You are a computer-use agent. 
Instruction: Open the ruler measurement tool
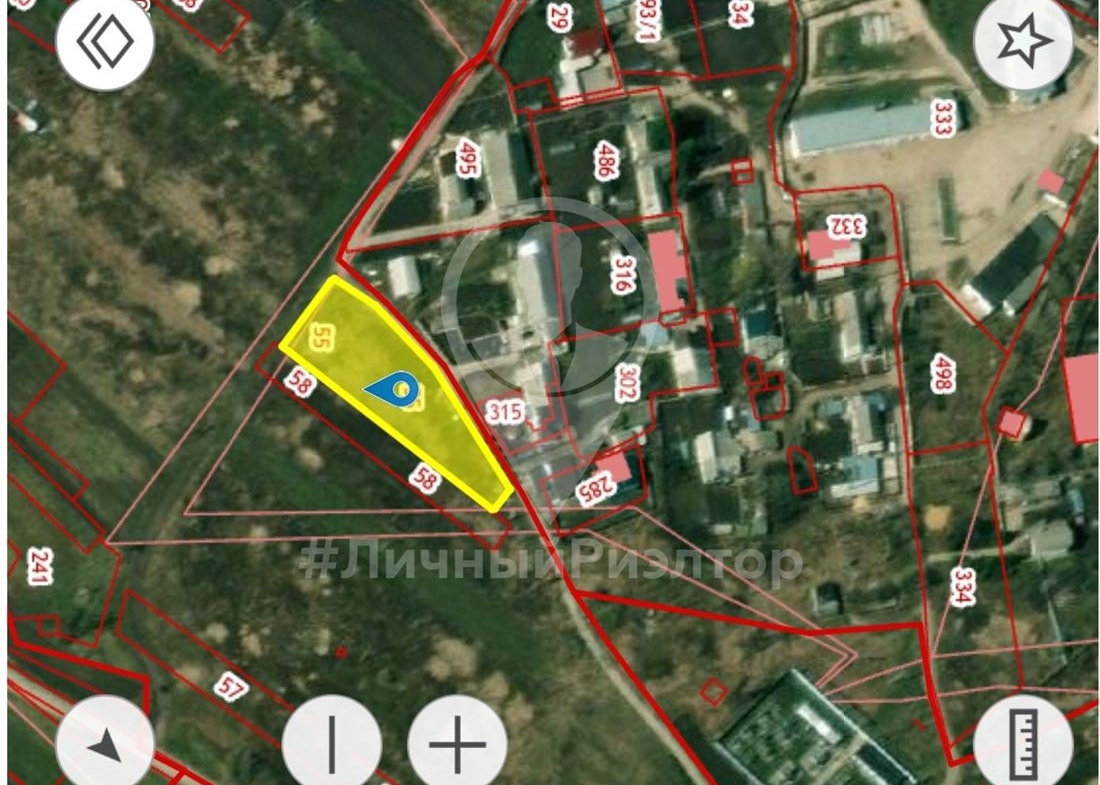pos(1024,745)
